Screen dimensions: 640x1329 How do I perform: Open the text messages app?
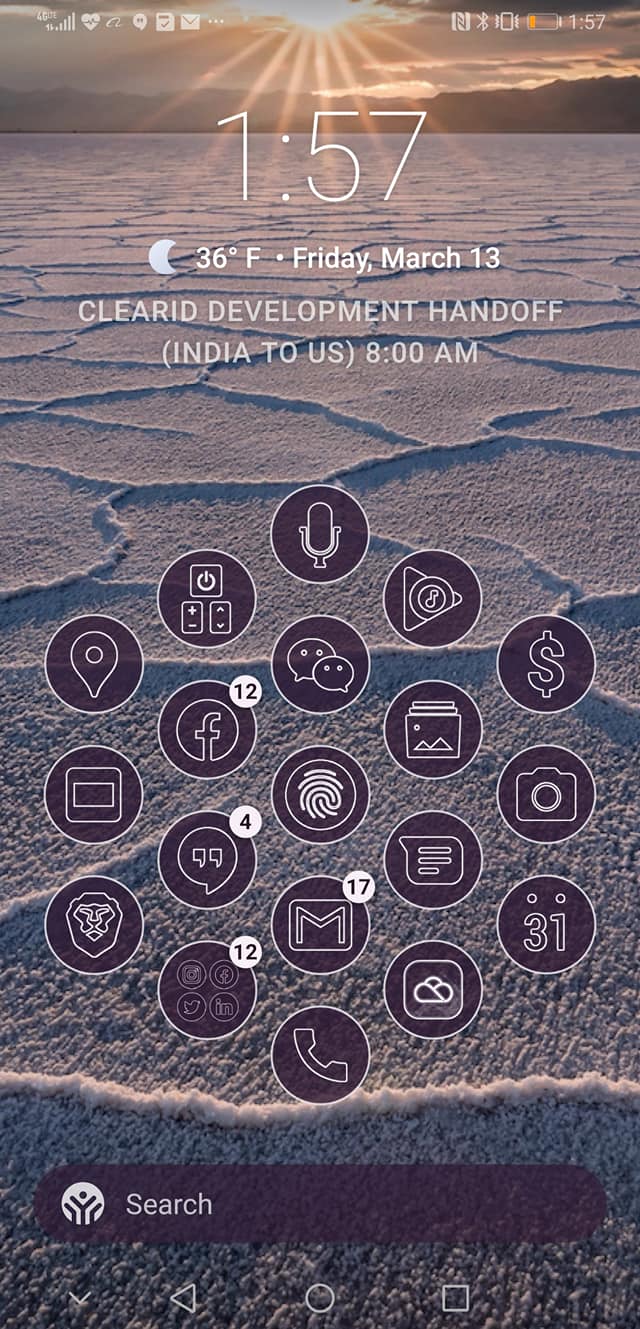point(433,860)
